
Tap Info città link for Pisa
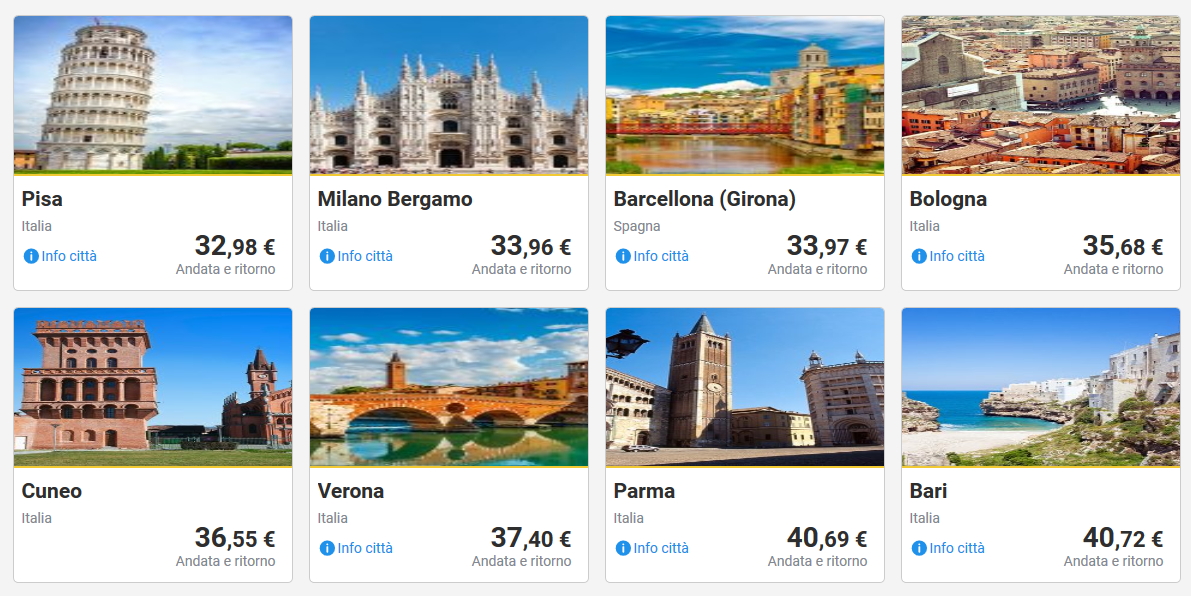click(61, 256)
